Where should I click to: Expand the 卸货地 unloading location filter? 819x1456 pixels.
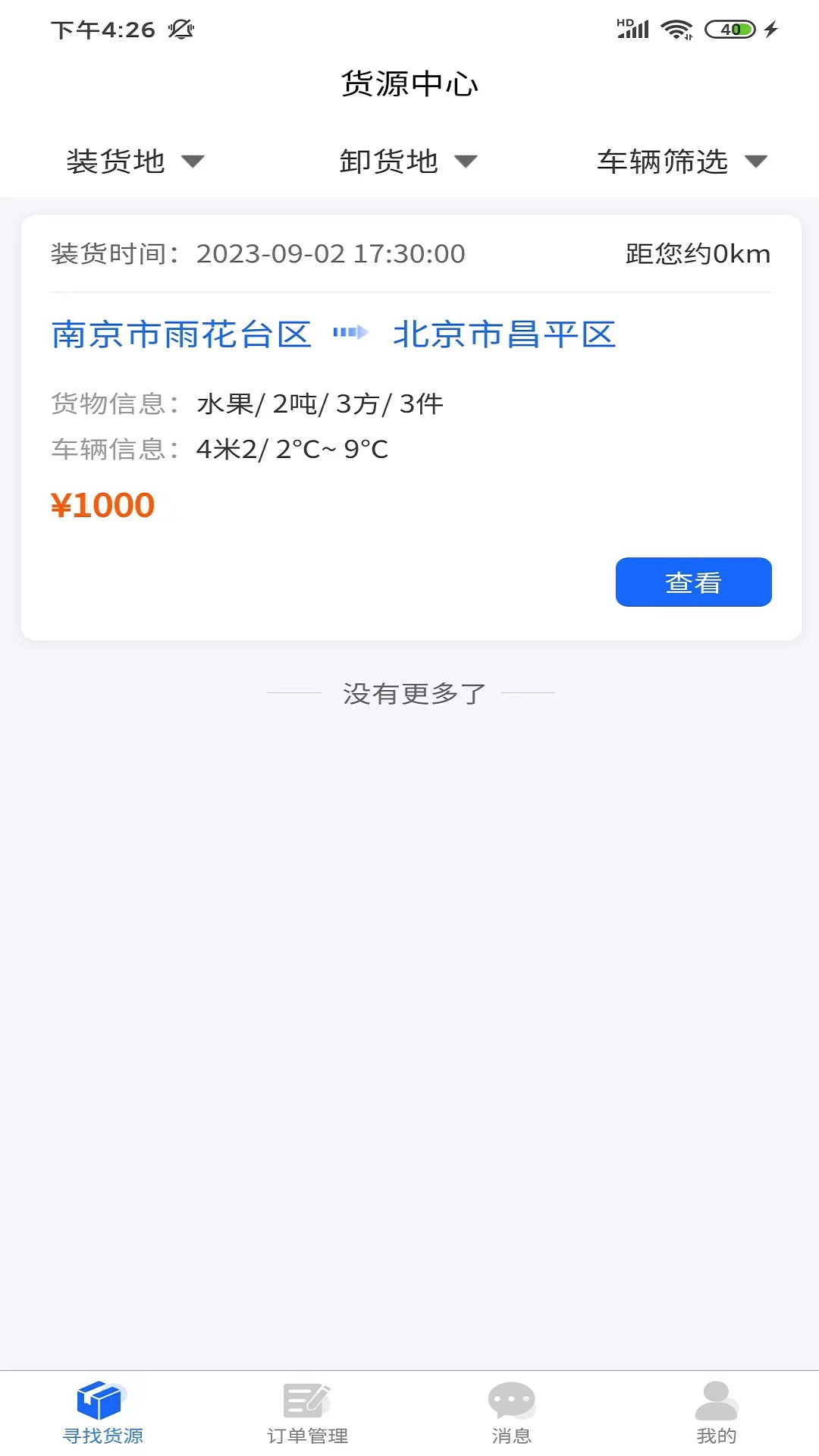[408, 161]
